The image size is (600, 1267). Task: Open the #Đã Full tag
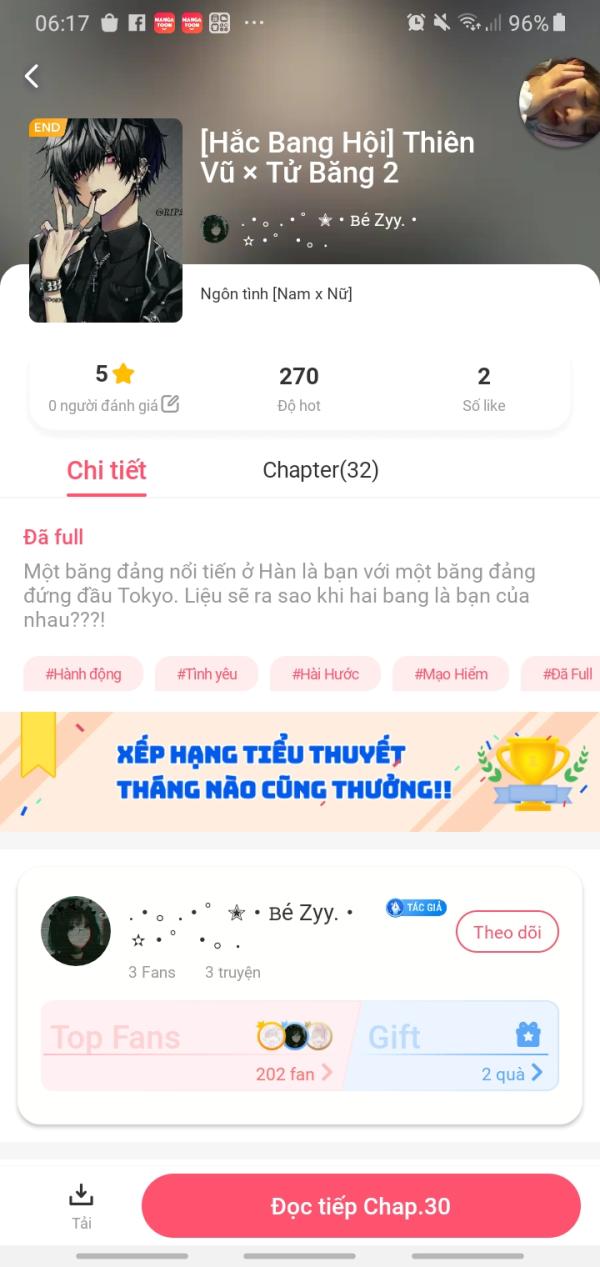[567, 674]
